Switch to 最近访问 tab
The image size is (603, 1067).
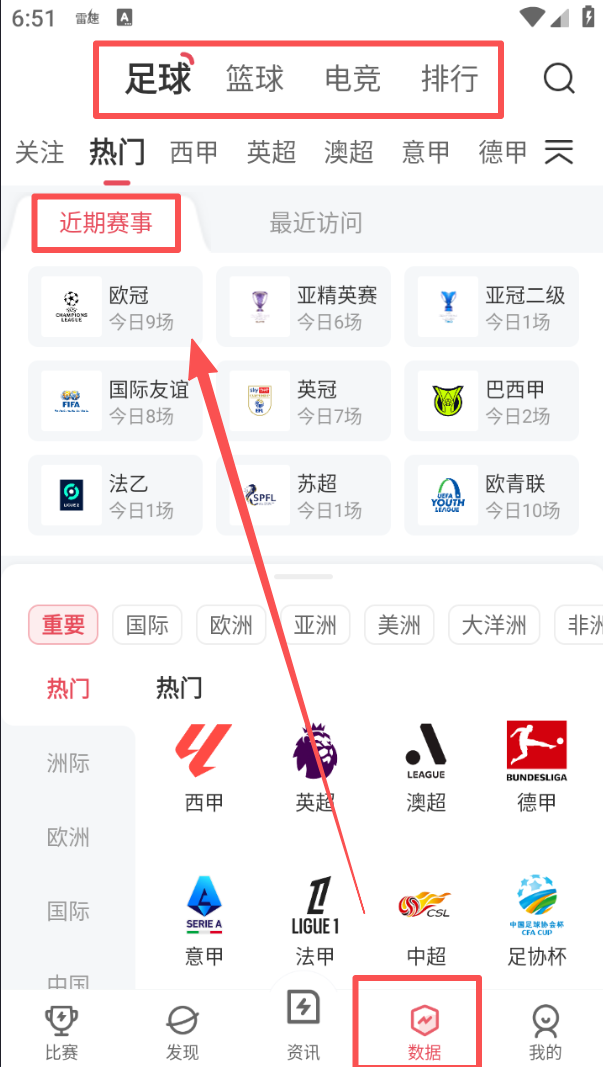[316, 223]
